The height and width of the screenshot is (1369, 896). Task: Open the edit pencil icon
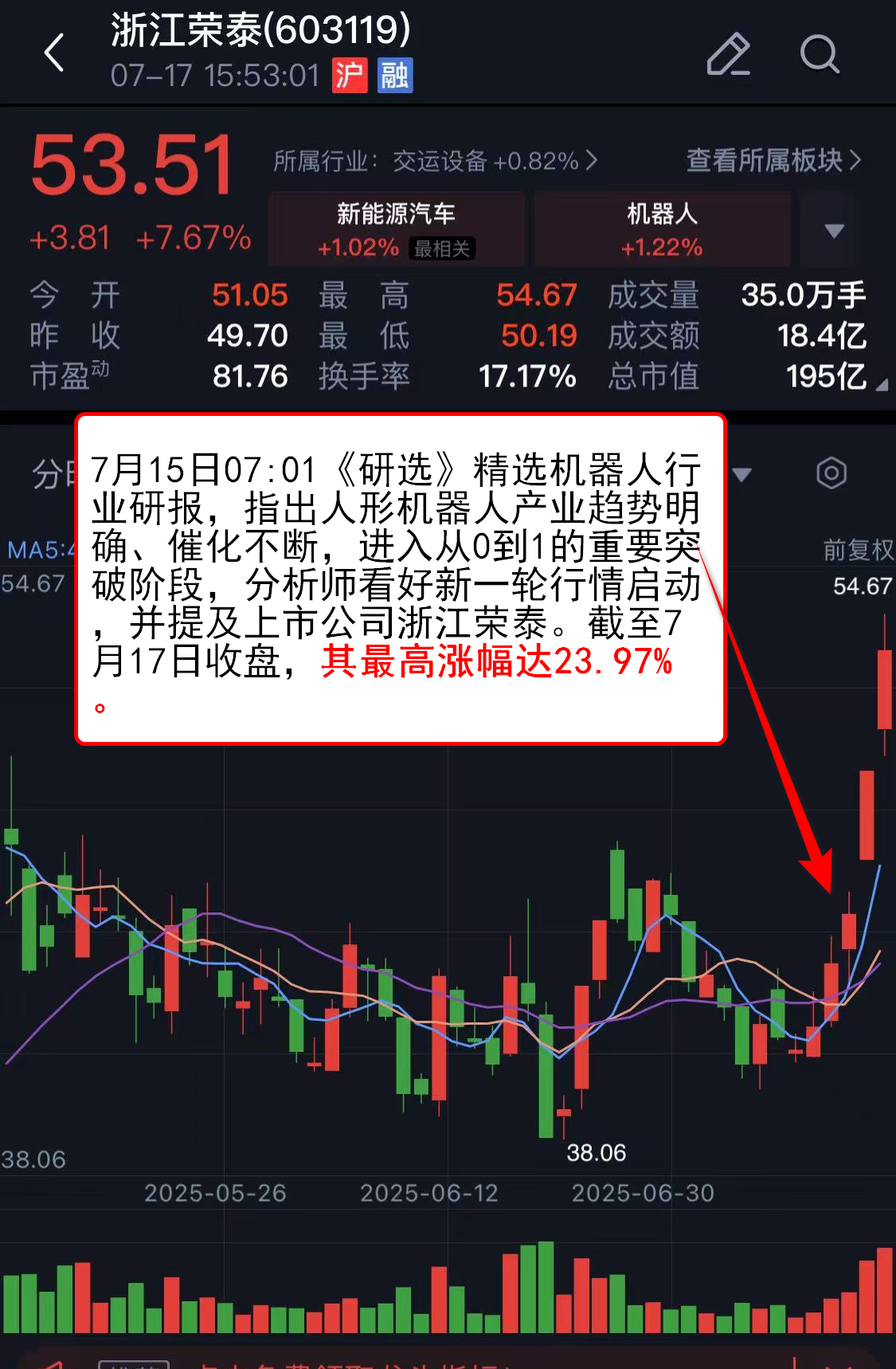click(x=728, y=54)
